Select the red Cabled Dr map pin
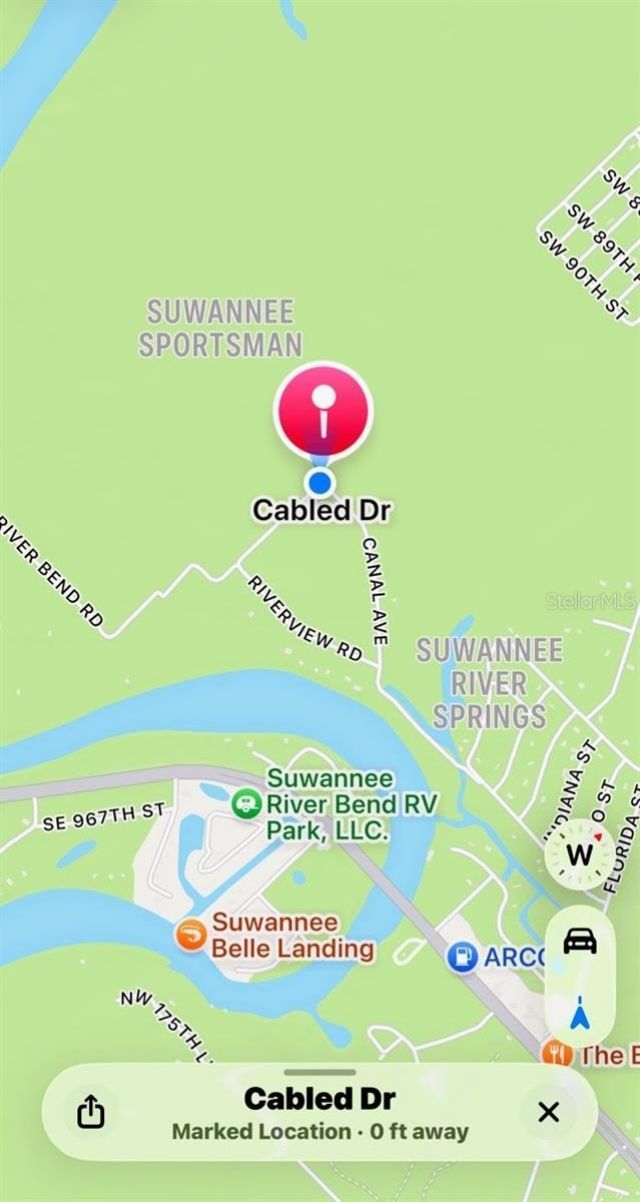The image size is (640, 1202). (322, 412)
